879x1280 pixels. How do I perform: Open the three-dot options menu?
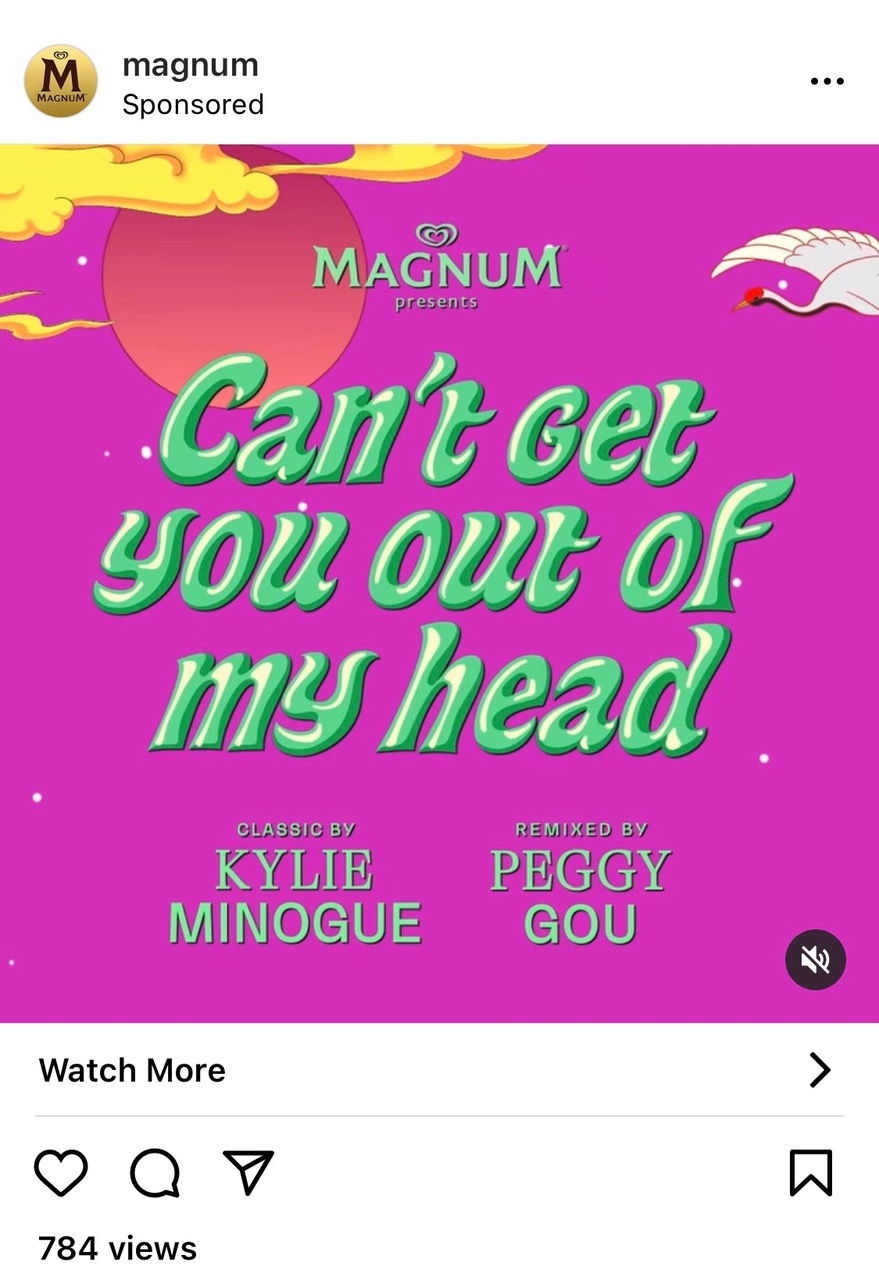pos(826,82)
